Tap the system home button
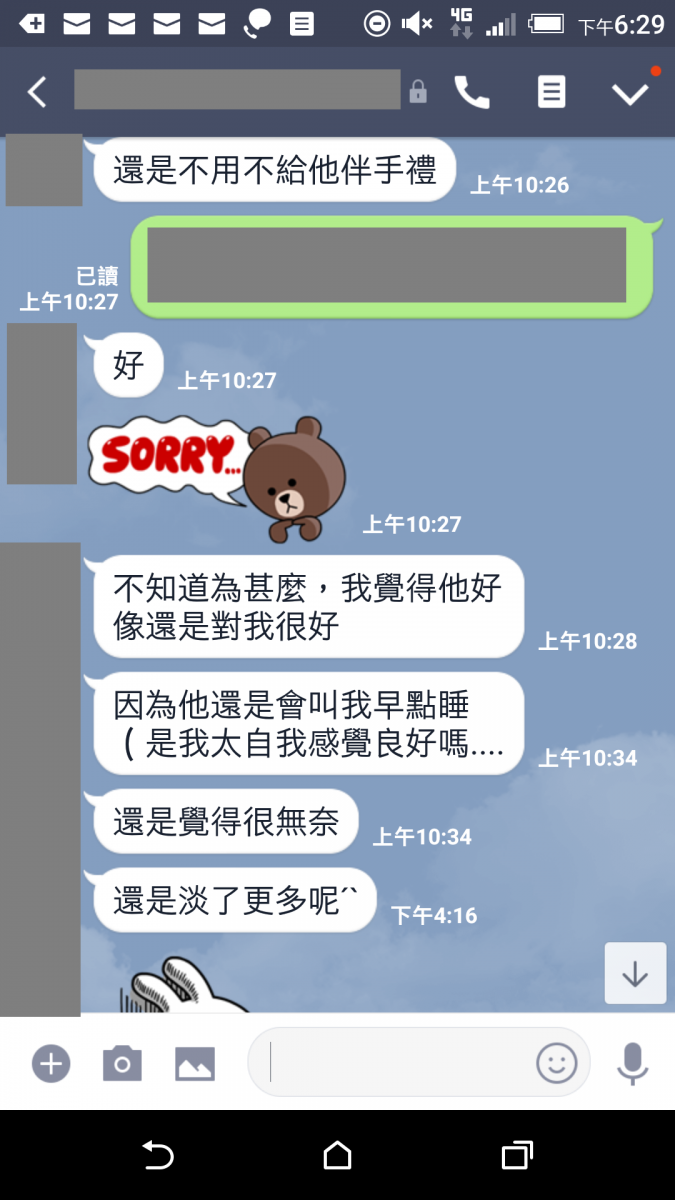The height and width of the screenshot is (1200, 675). (337, 1156)
